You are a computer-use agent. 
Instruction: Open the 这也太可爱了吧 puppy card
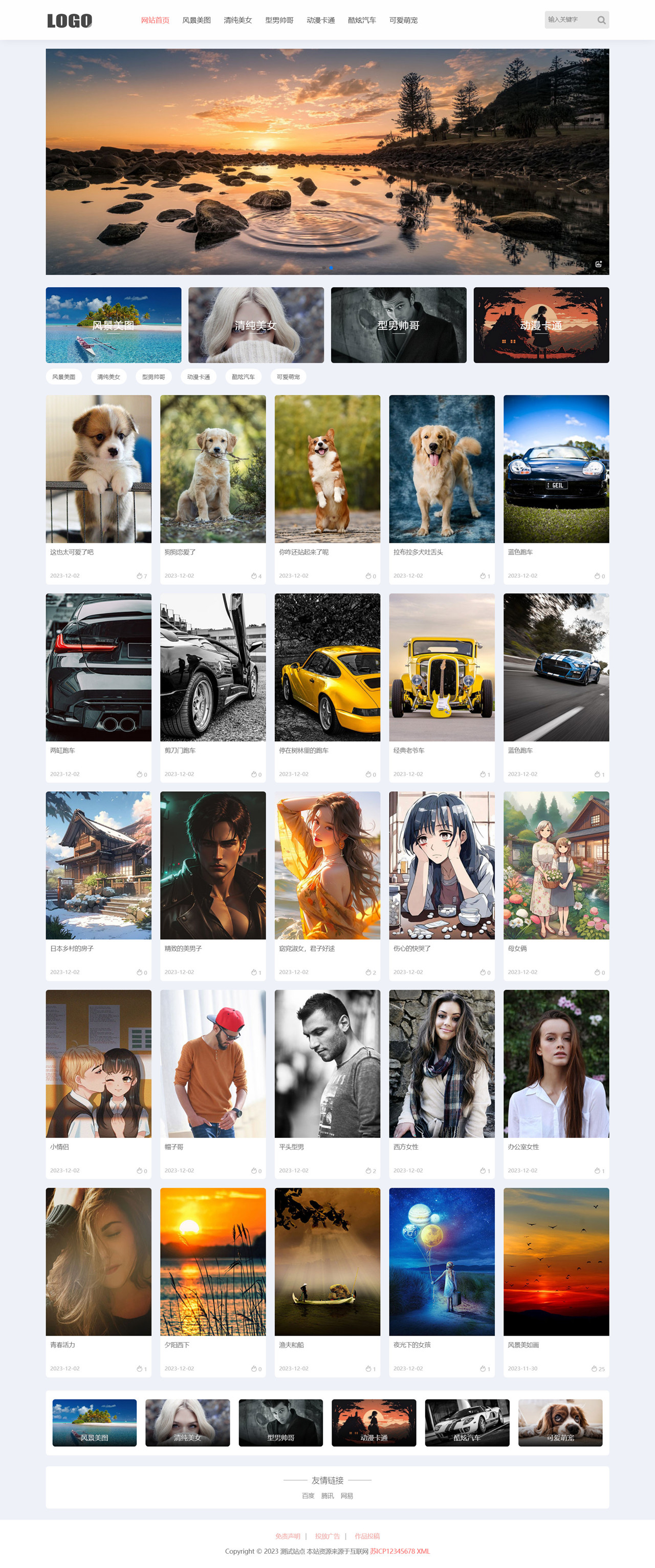click(x=99, y=469)
